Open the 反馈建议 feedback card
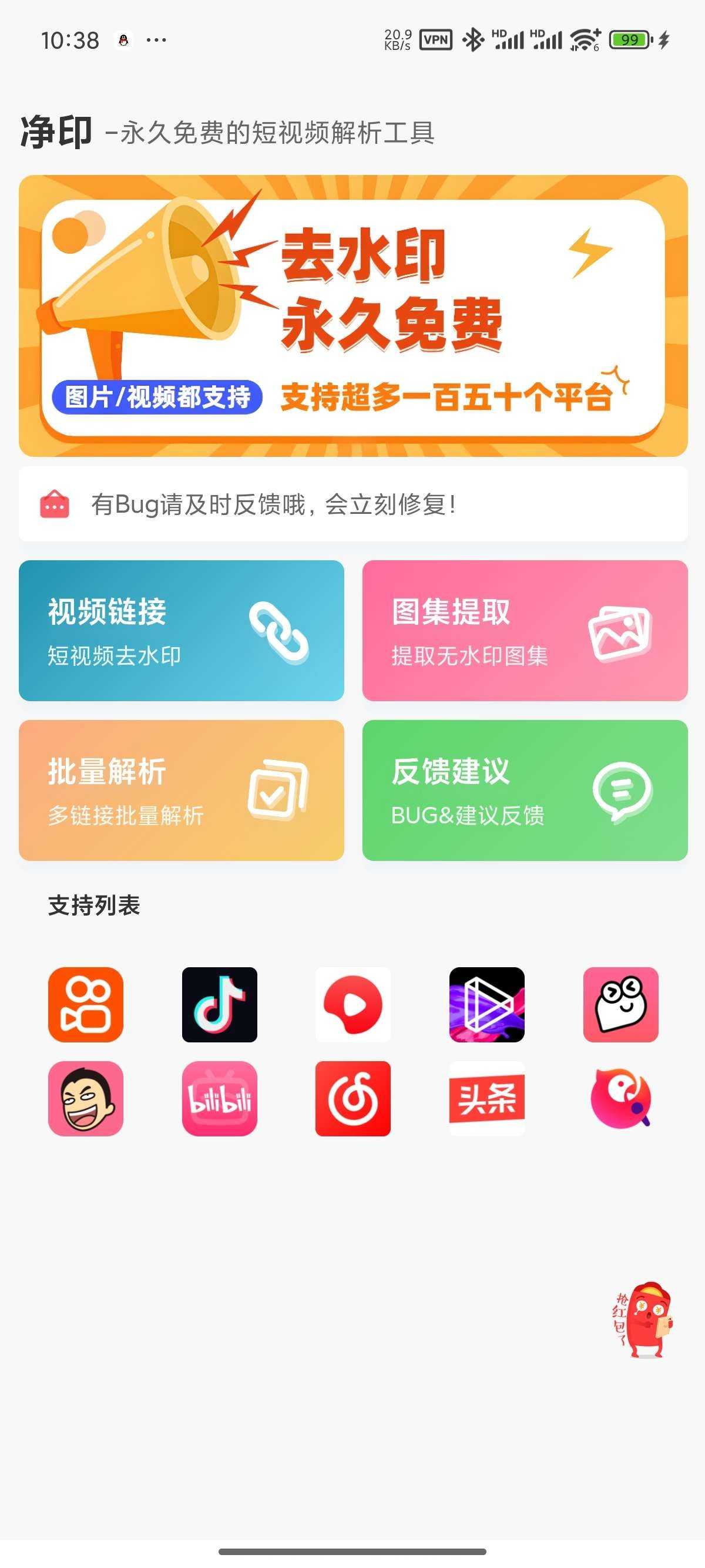The image size is (705, 1568). point(524,789)
